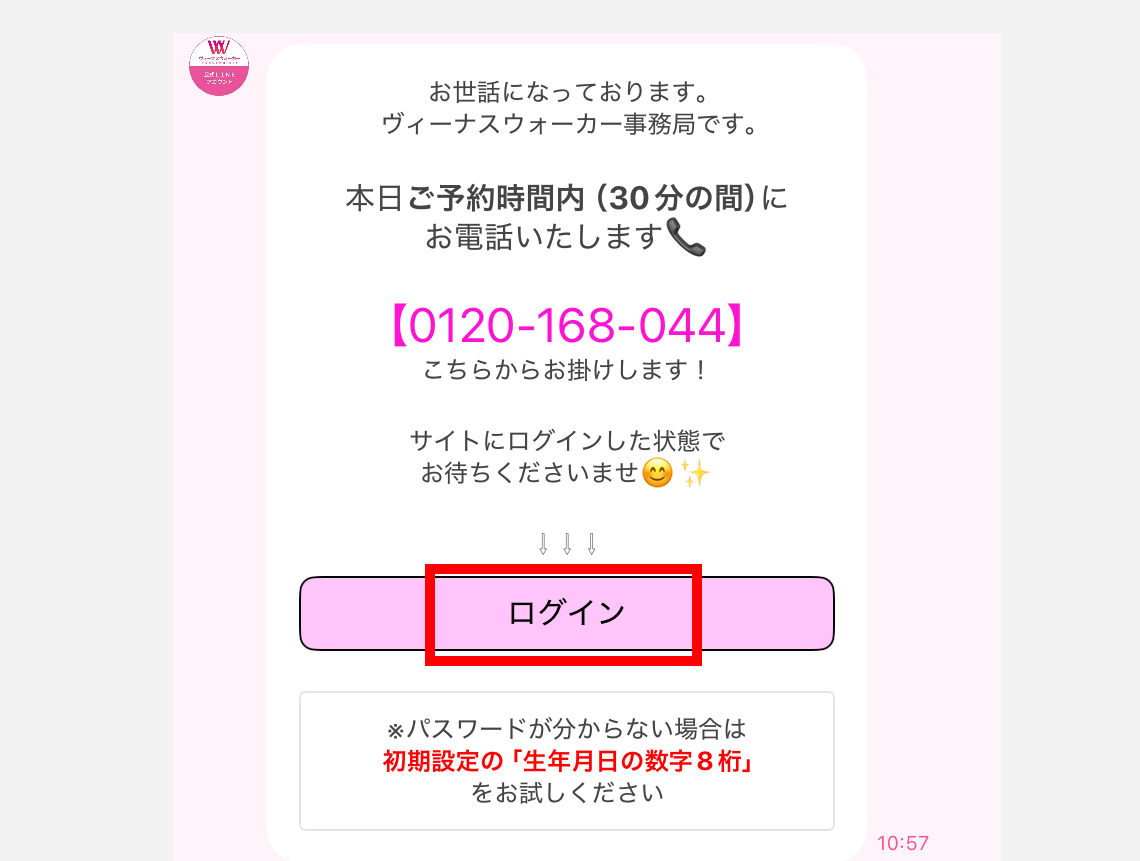Tap the pink ログイン button
1140x861 pixels.
click(x=566, y=613)
